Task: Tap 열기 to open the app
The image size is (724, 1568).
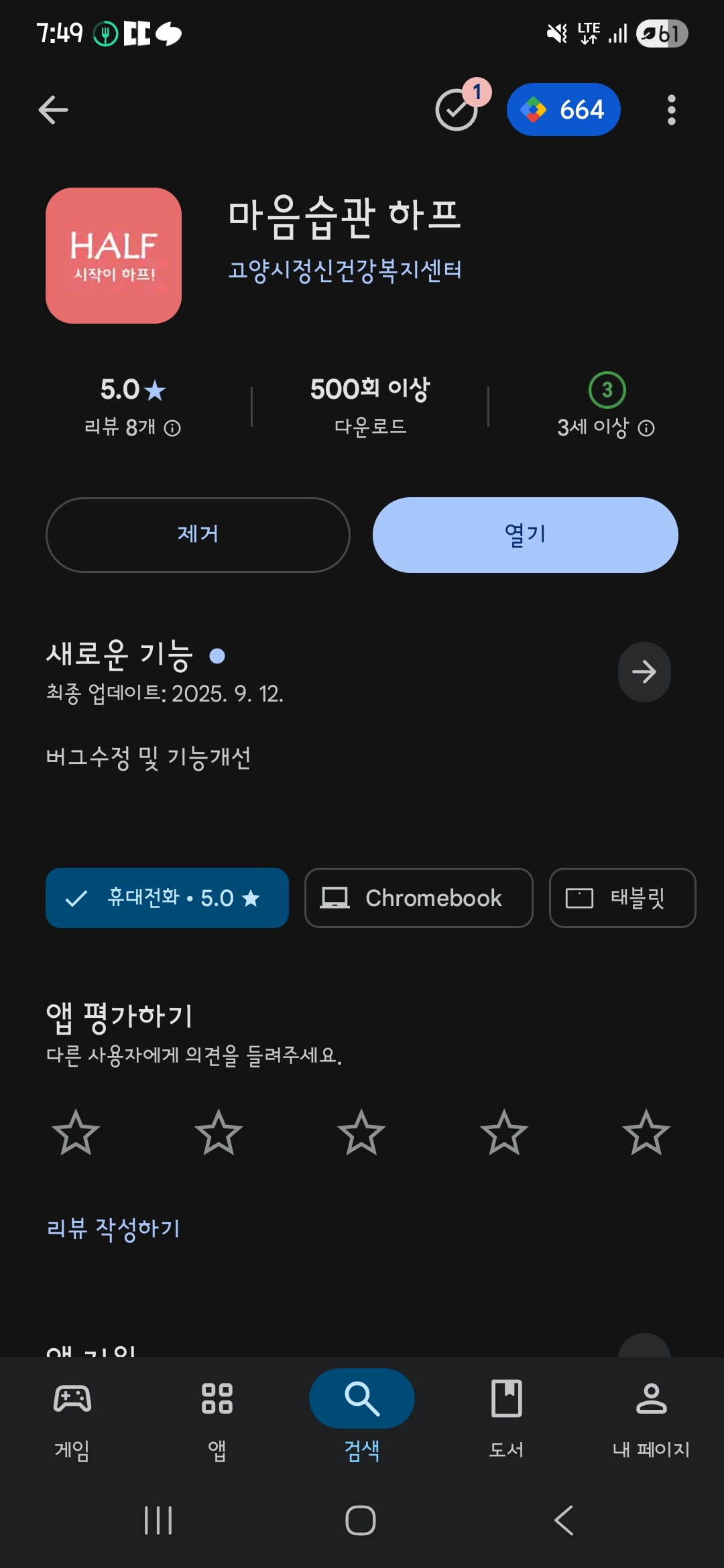Action: click(525, 535)
